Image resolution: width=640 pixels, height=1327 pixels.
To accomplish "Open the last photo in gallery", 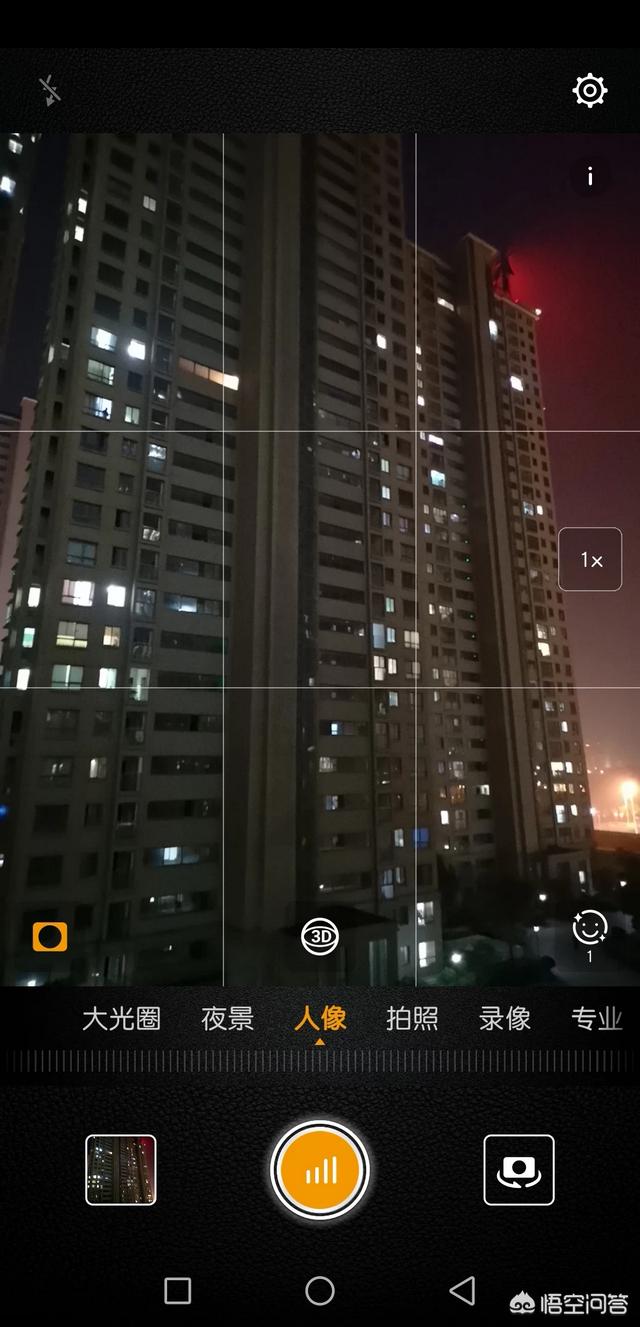I will tap(121, 1170).
